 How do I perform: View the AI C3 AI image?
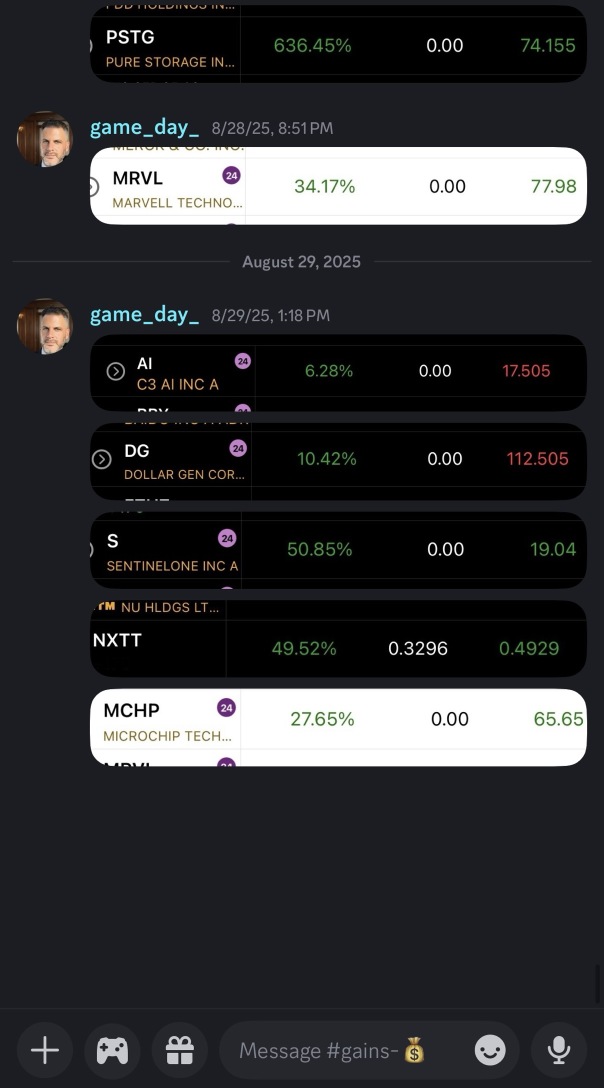[338, 372]
